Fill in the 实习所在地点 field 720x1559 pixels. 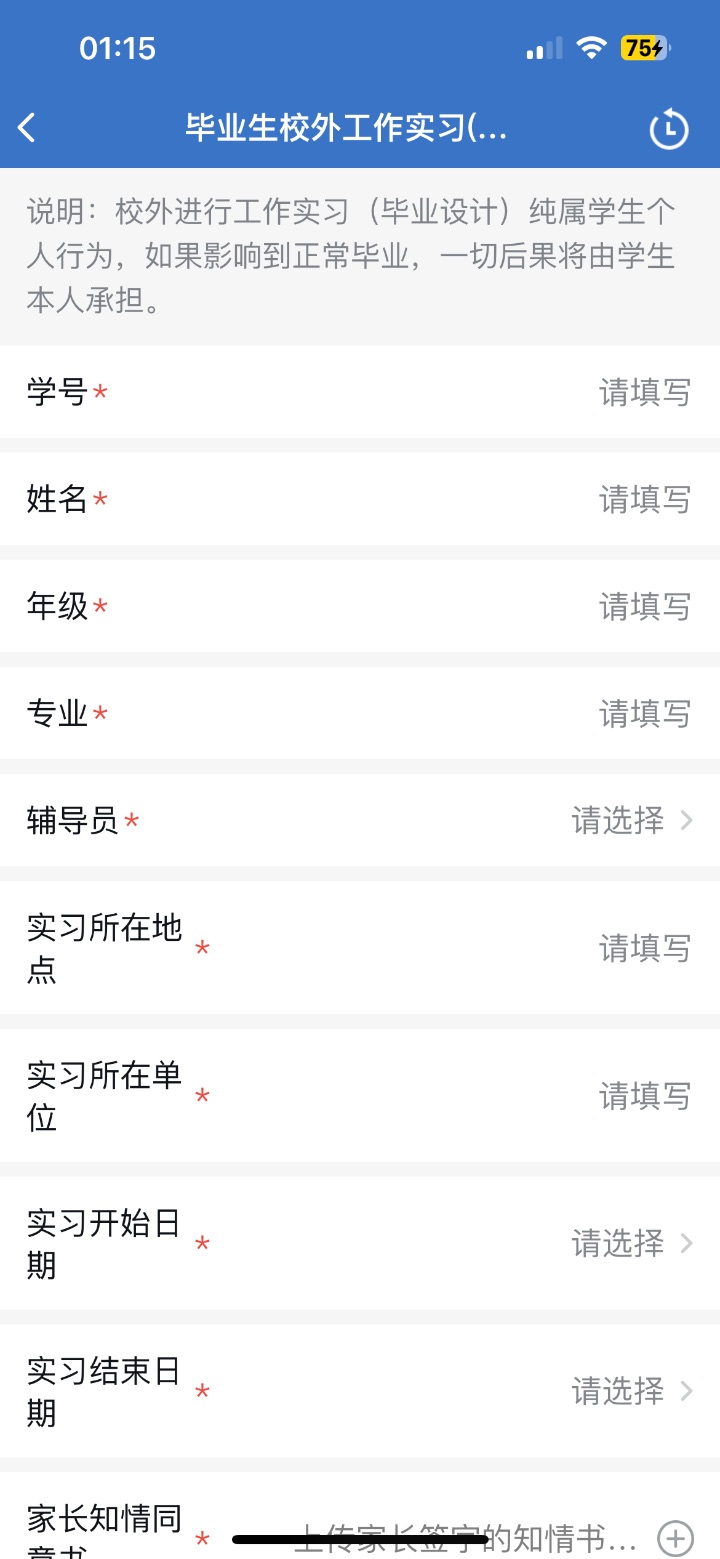(x=360, y=948)
